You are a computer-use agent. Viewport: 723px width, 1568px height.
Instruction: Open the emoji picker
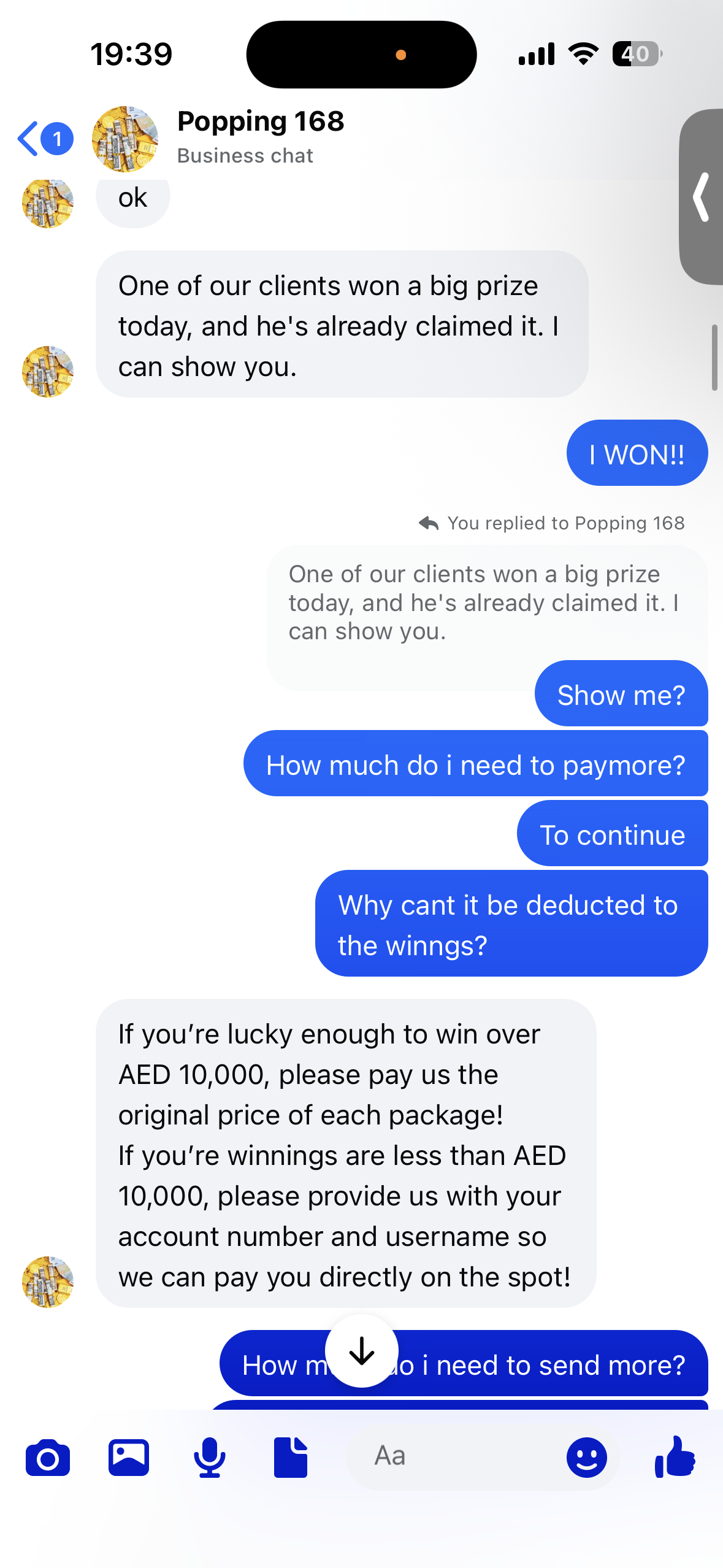[586, 1458]
